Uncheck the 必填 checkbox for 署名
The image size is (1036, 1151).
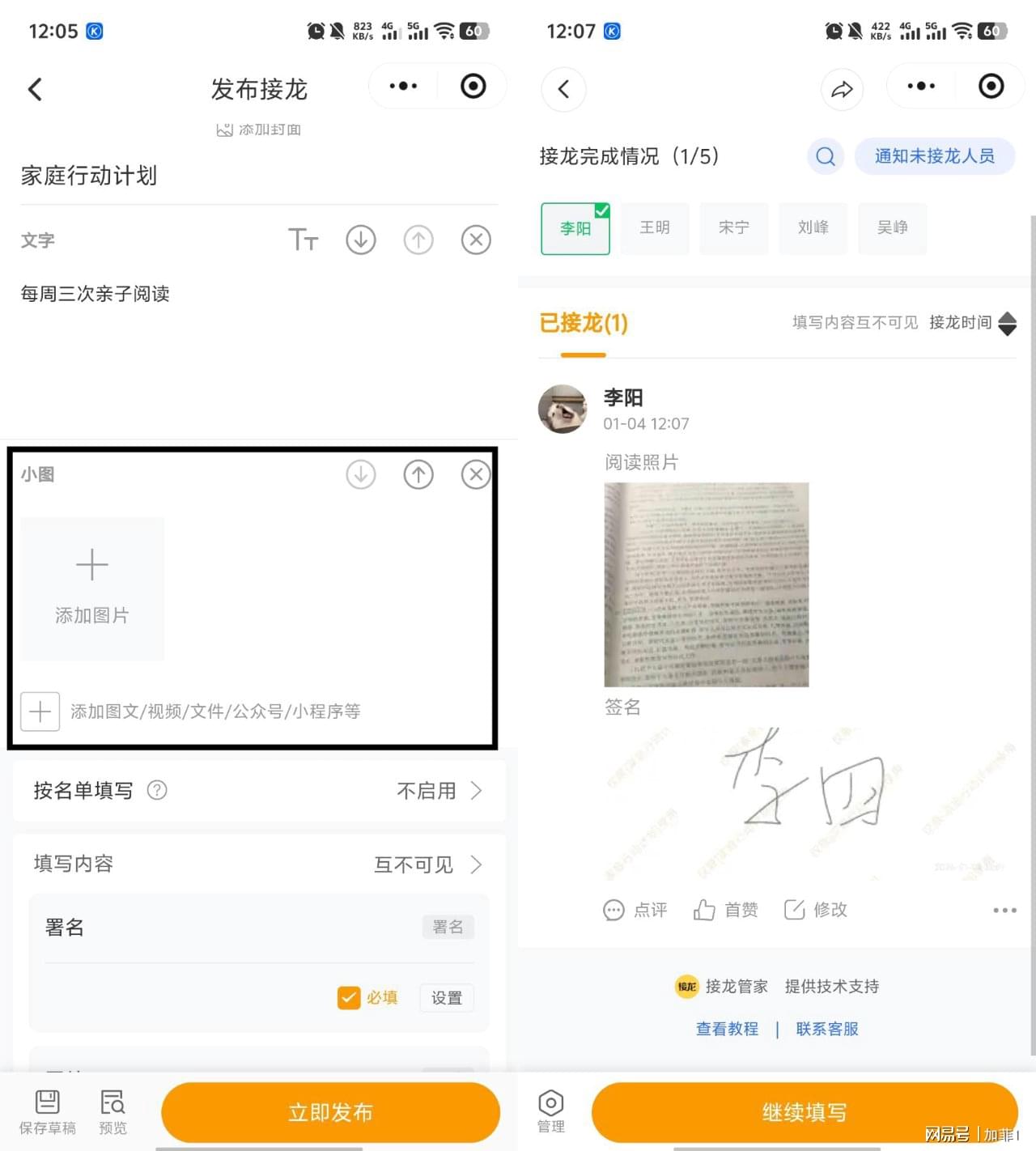click(x=349, y=997)
